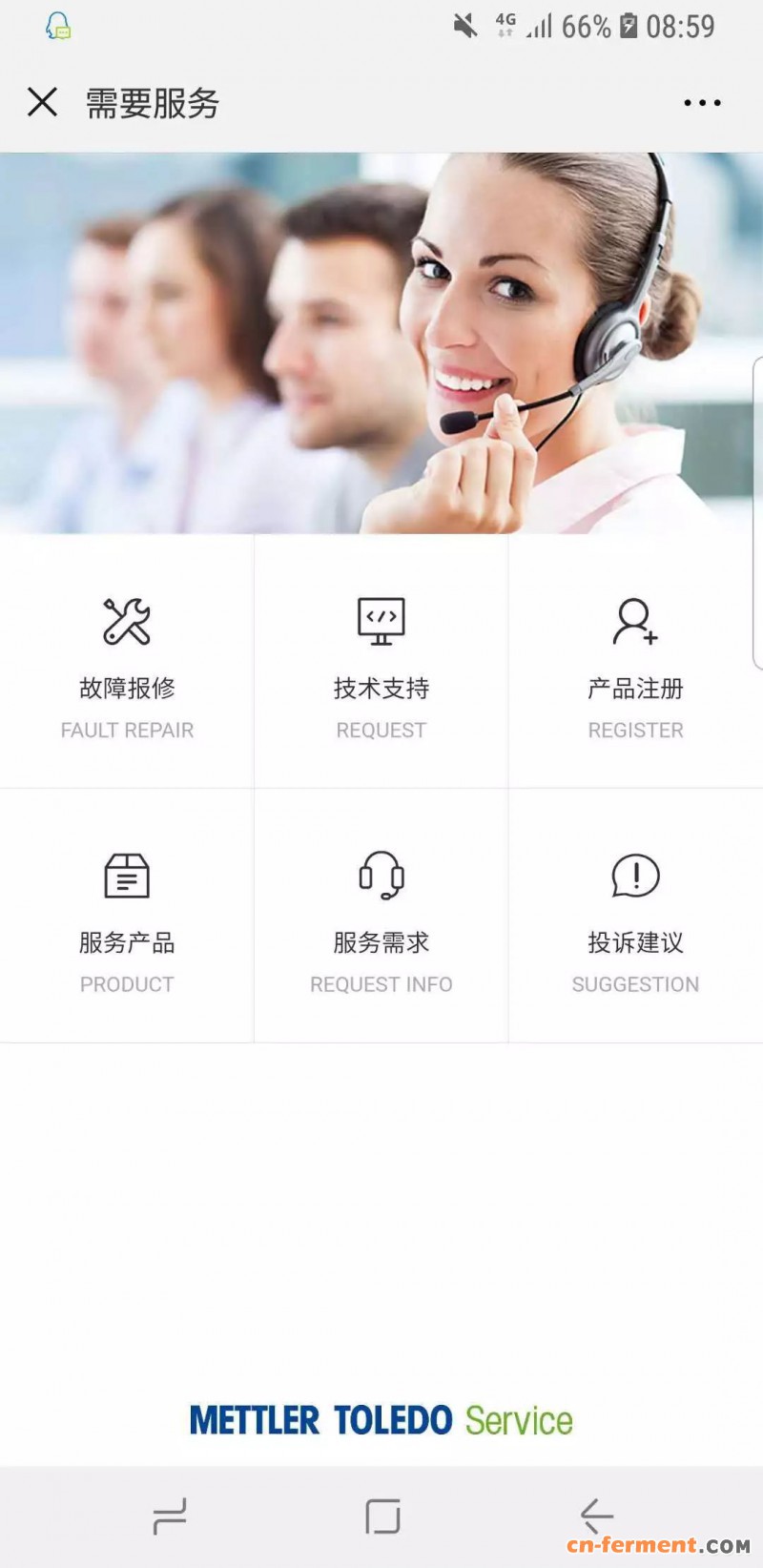This screenshot has height=1568, width=763.
Task: Go to the home screen
Action: coord(382,1516)
